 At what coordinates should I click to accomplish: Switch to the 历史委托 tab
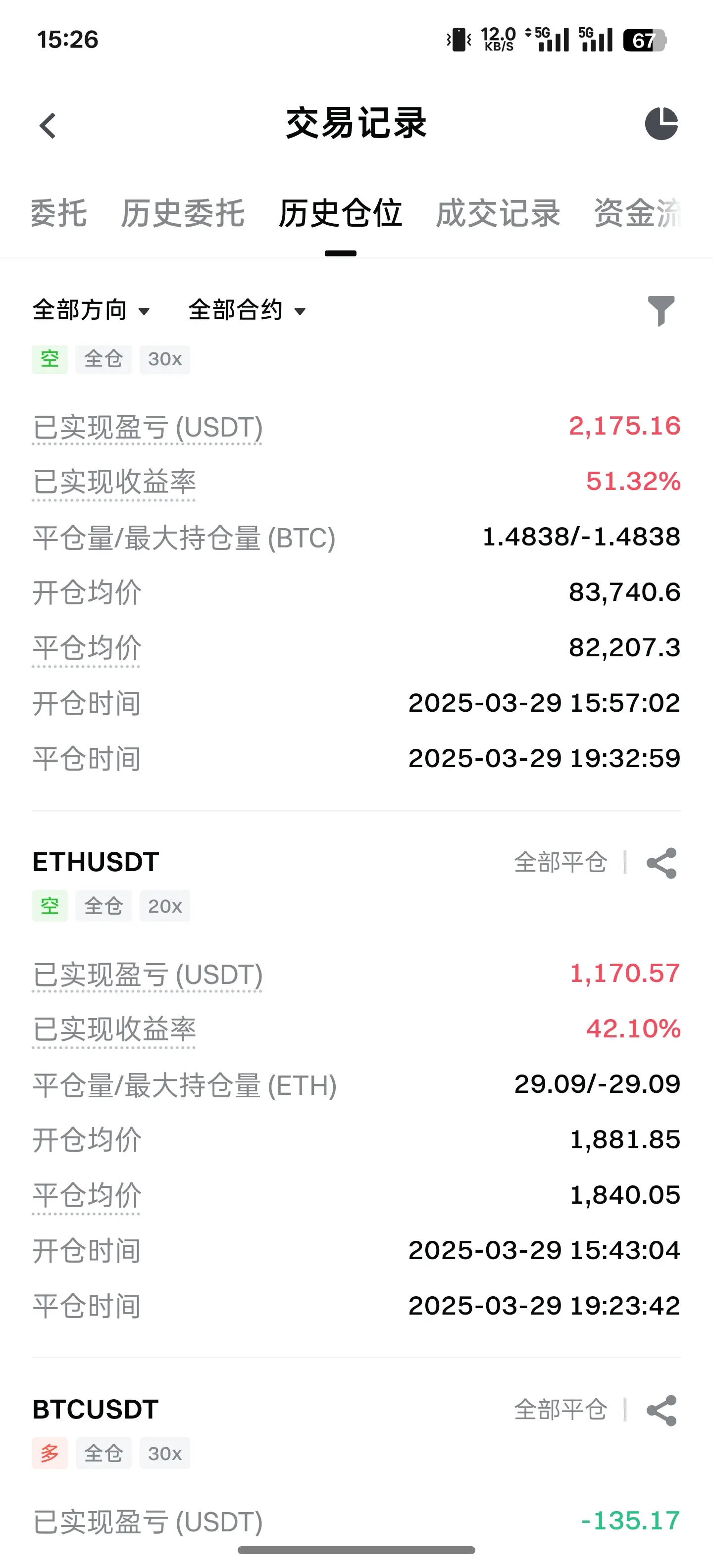pos(183,213)
